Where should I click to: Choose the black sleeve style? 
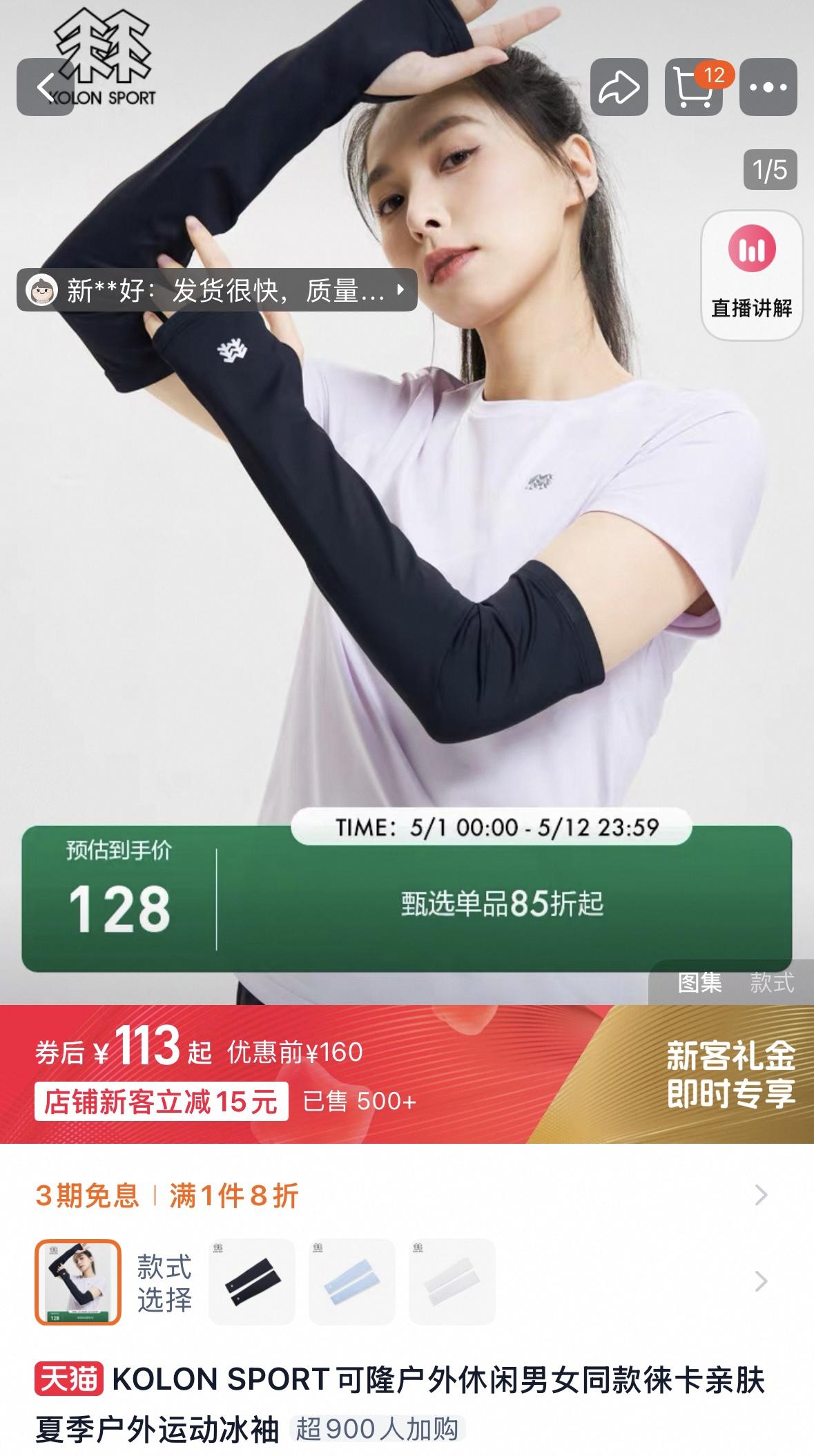click(252, 1283)
